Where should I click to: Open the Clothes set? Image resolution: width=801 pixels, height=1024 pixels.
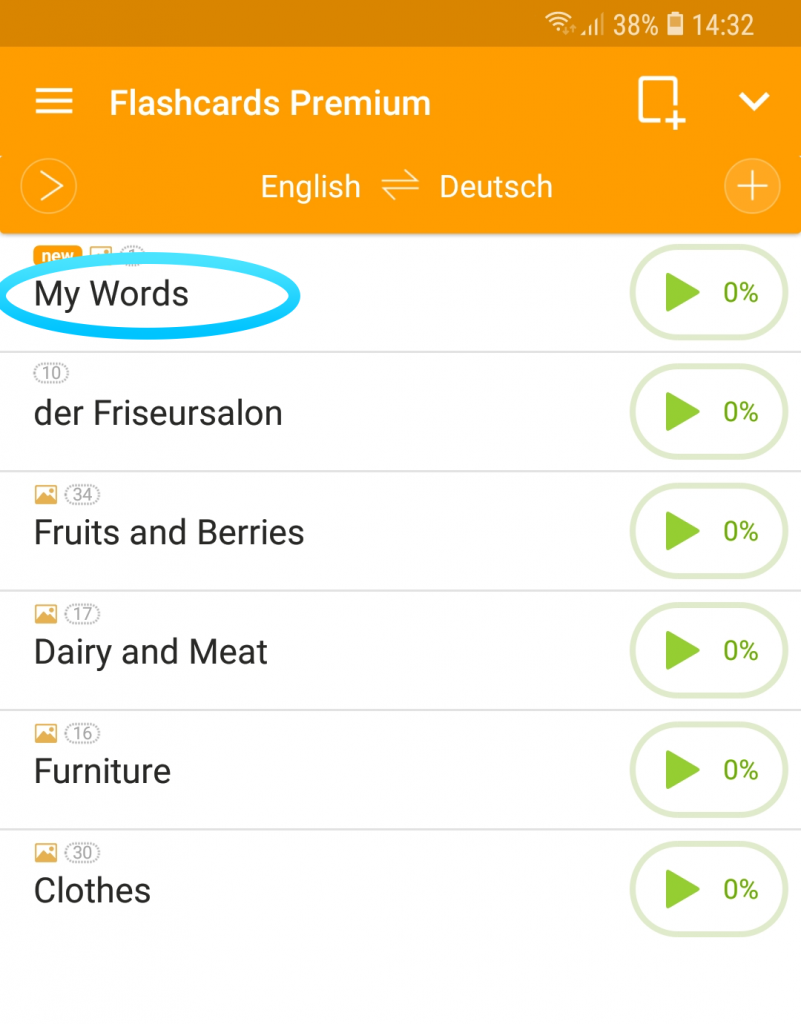click(x=92, y=890)
